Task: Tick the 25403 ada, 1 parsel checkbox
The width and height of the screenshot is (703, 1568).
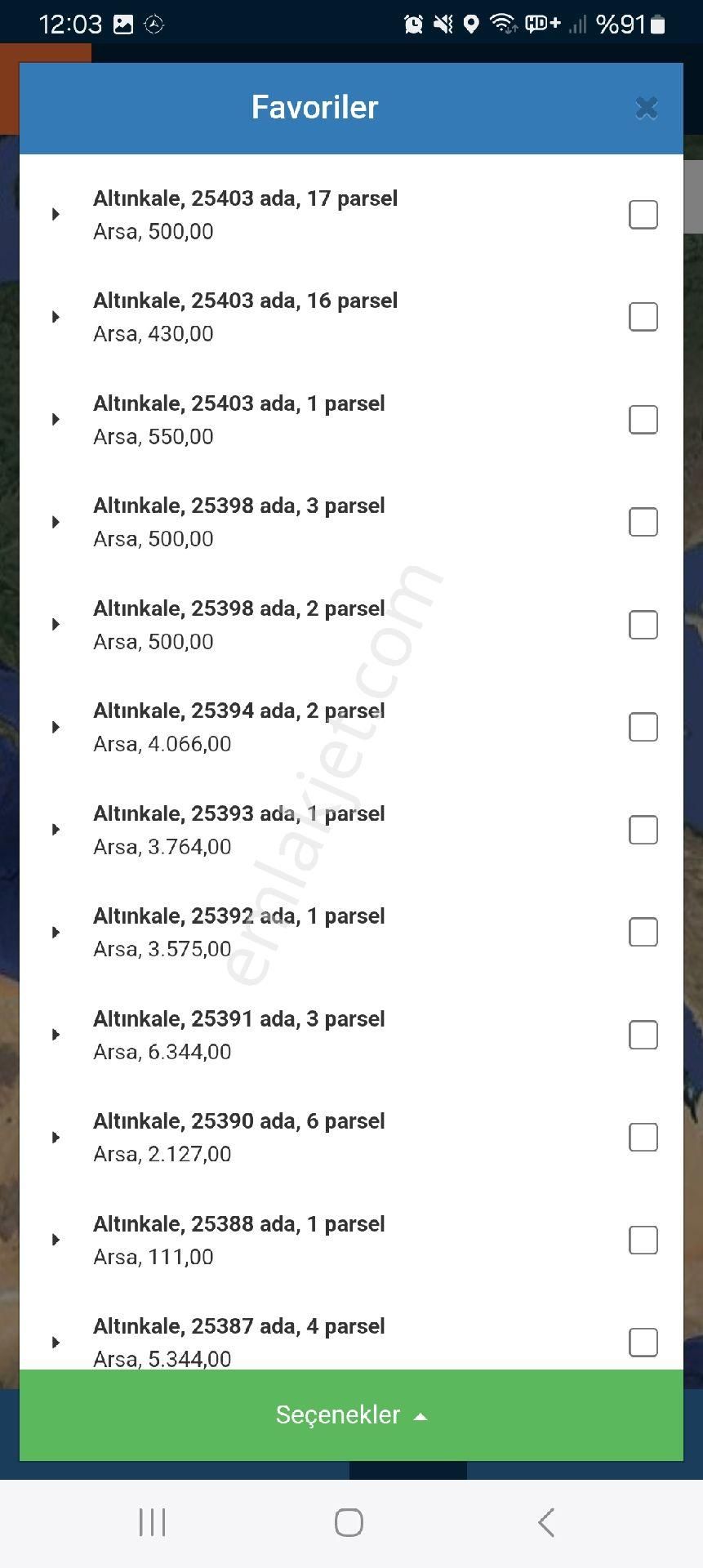Action: click(x=643, y=420)
